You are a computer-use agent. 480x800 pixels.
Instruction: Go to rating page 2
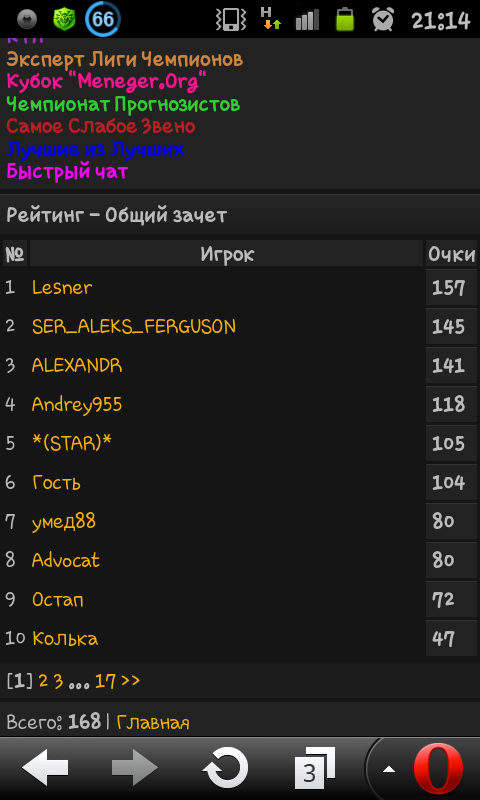coord(43,681)
